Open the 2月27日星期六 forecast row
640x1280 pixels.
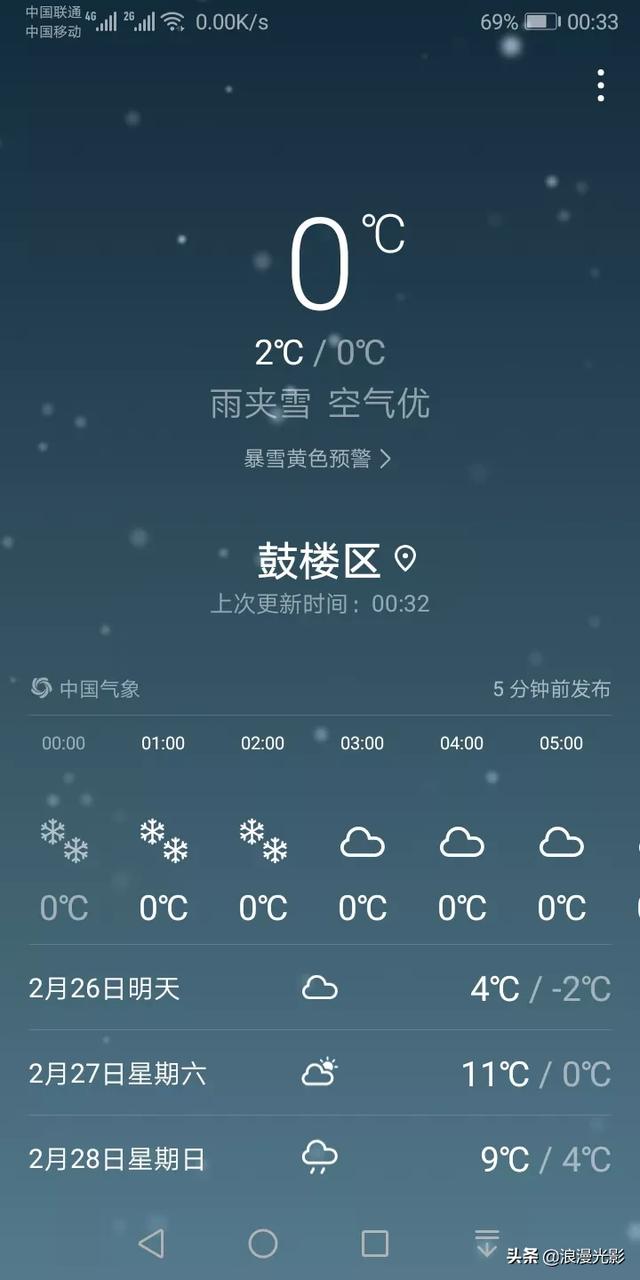tap(320, 1074)
